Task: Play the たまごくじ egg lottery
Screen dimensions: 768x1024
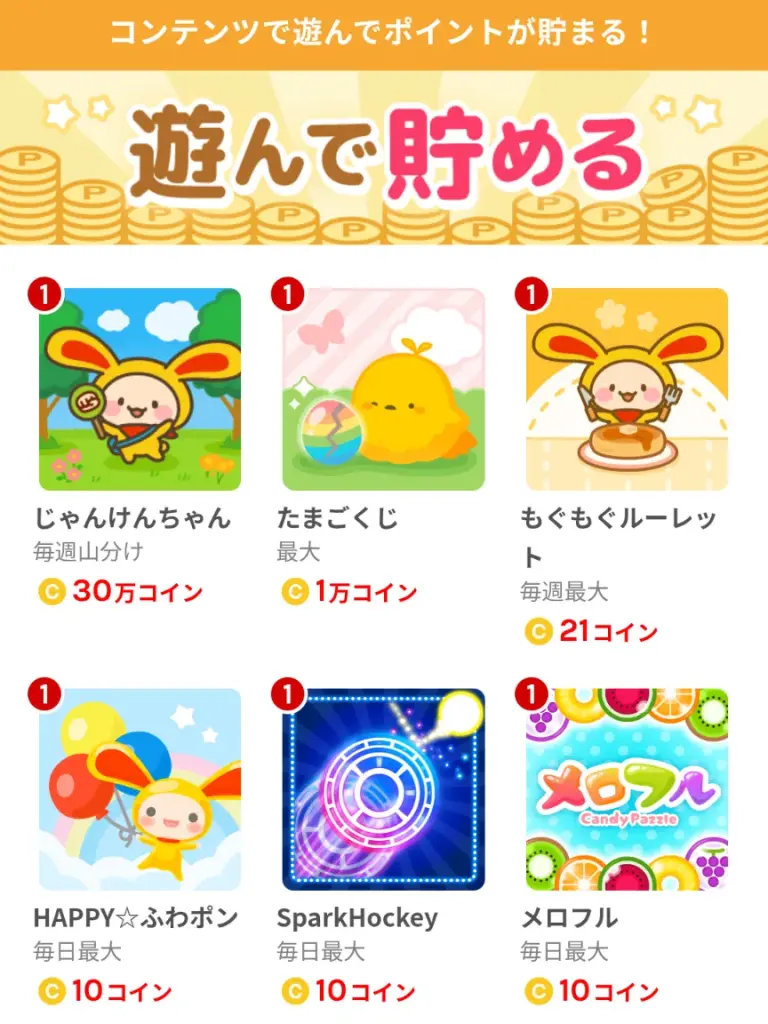Action: [x=383, y=390]
